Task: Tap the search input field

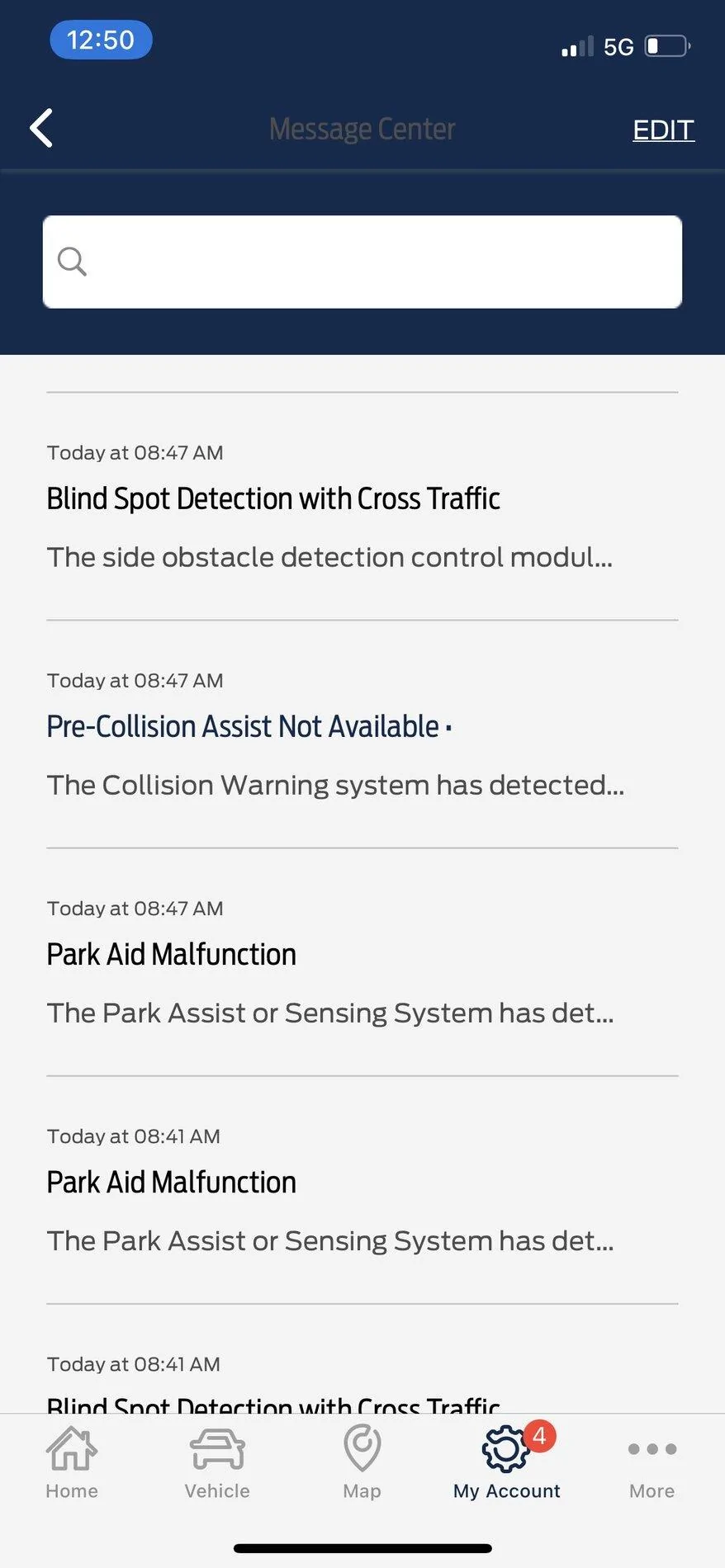Action: 362,261
